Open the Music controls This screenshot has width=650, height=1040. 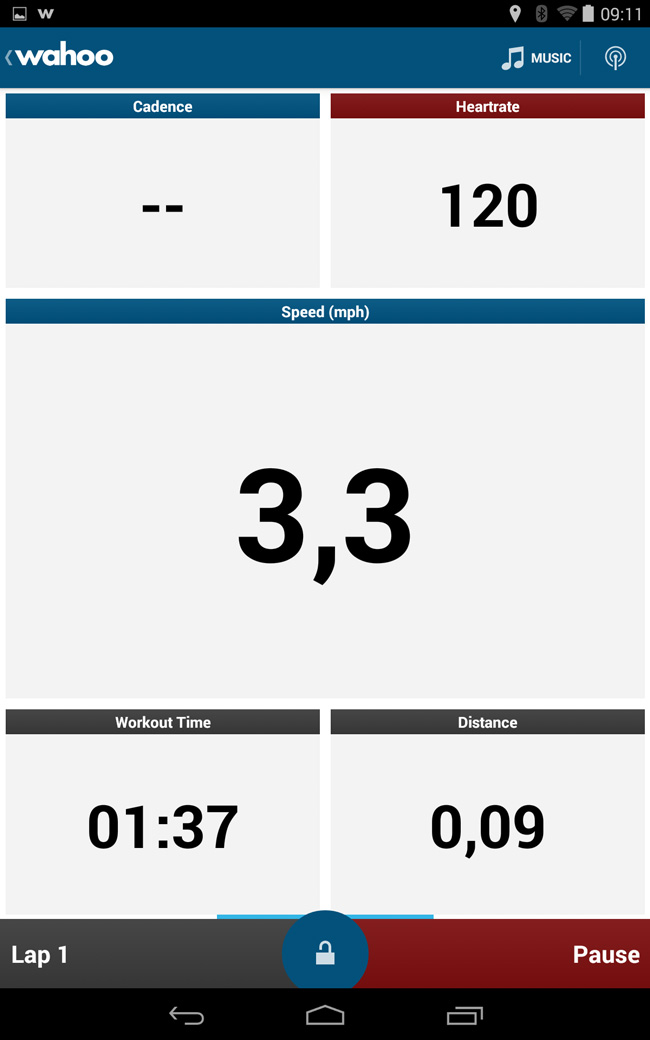[536, 58]
